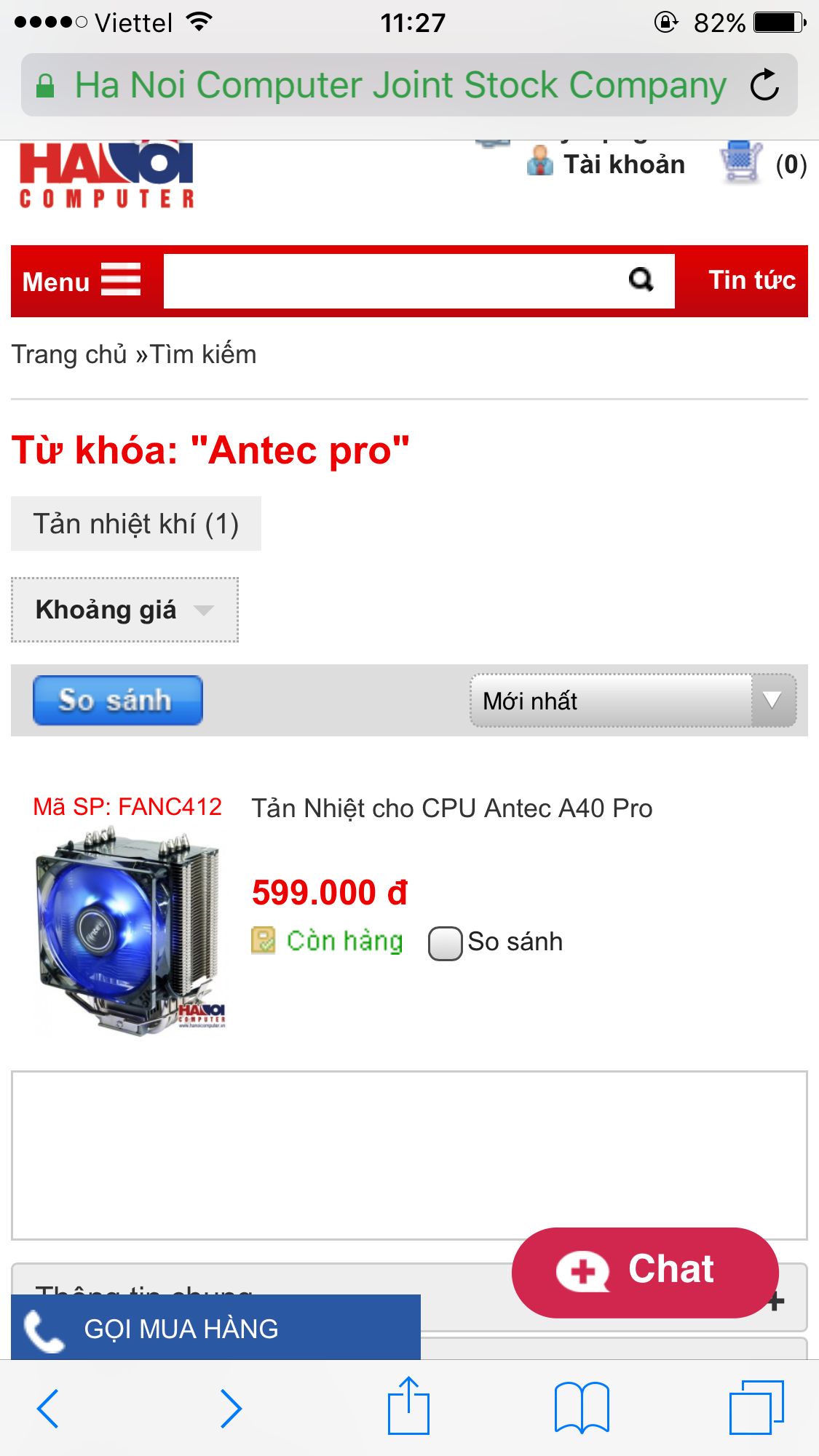Open the Tin tức news page
The height and width of the screenshot is (1456, 819).
(752, 280)
